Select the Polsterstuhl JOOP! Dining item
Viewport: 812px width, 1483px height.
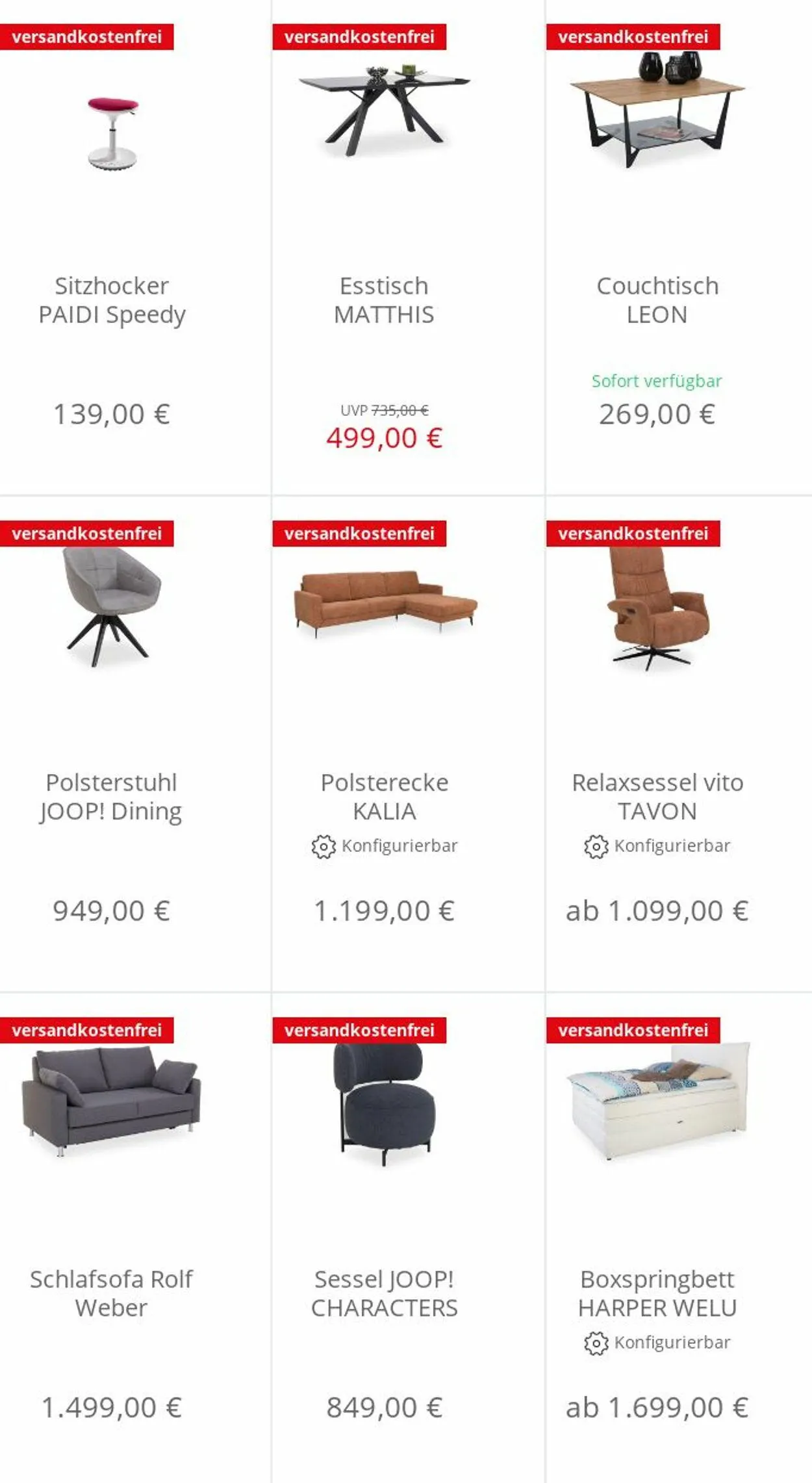[x=112, y=797]
